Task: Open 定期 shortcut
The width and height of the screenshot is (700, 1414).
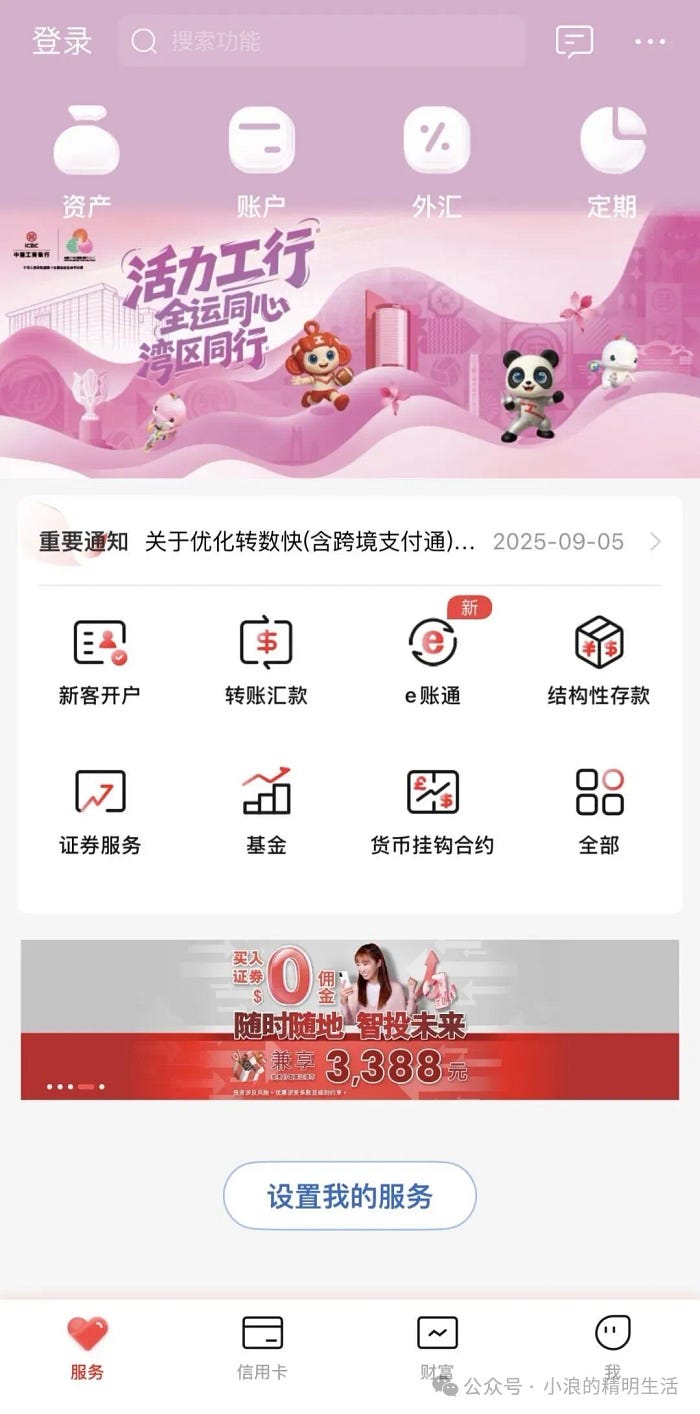Action: pos(612,162)
